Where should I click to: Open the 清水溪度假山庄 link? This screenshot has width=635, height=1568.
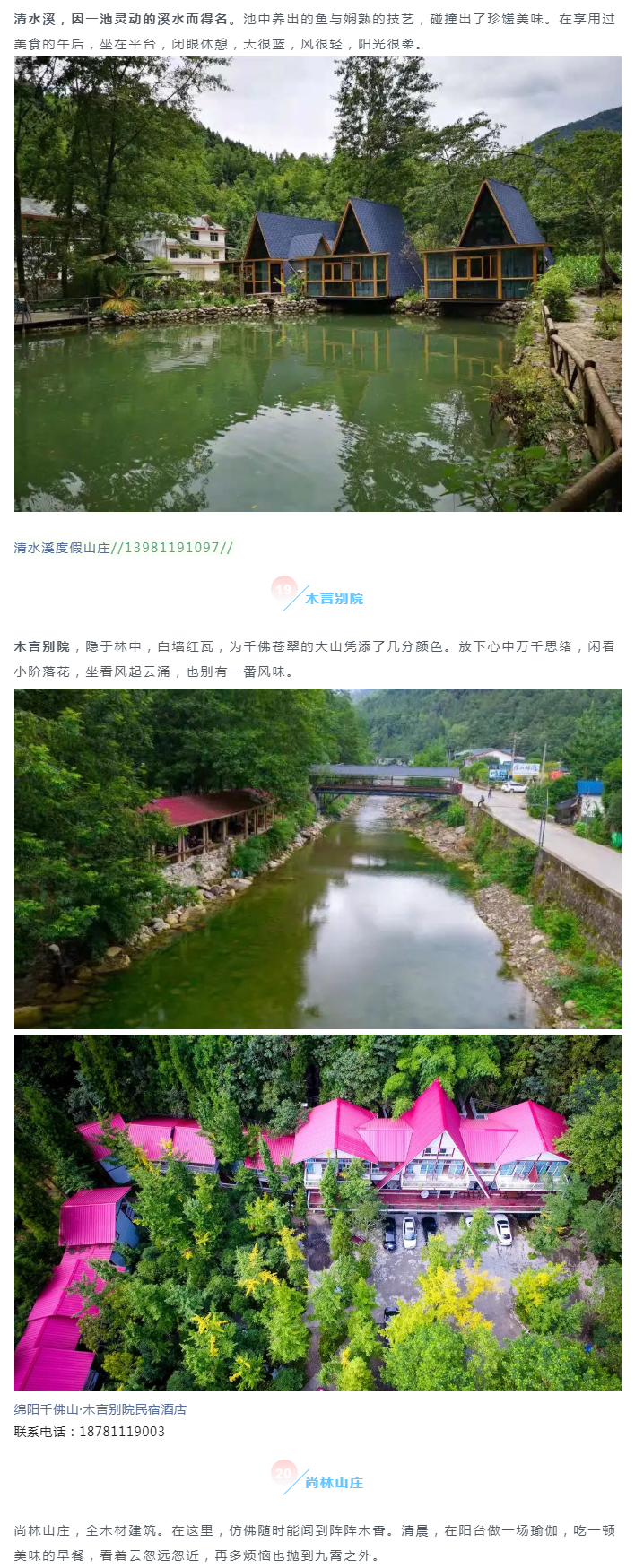62,548
